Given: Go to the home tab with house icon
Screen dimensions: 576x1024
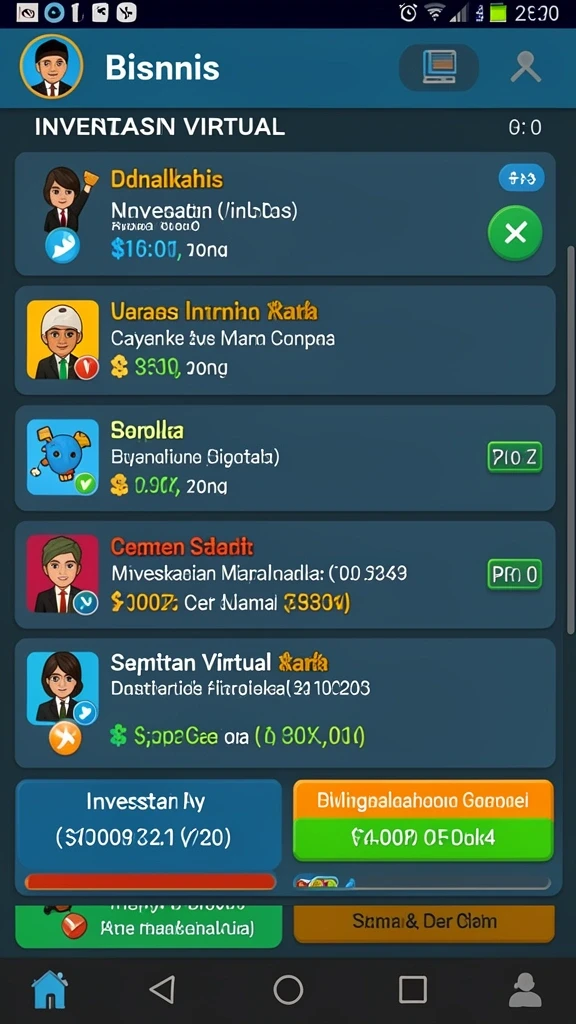Looking at the screenshot, I should point(50,989).
